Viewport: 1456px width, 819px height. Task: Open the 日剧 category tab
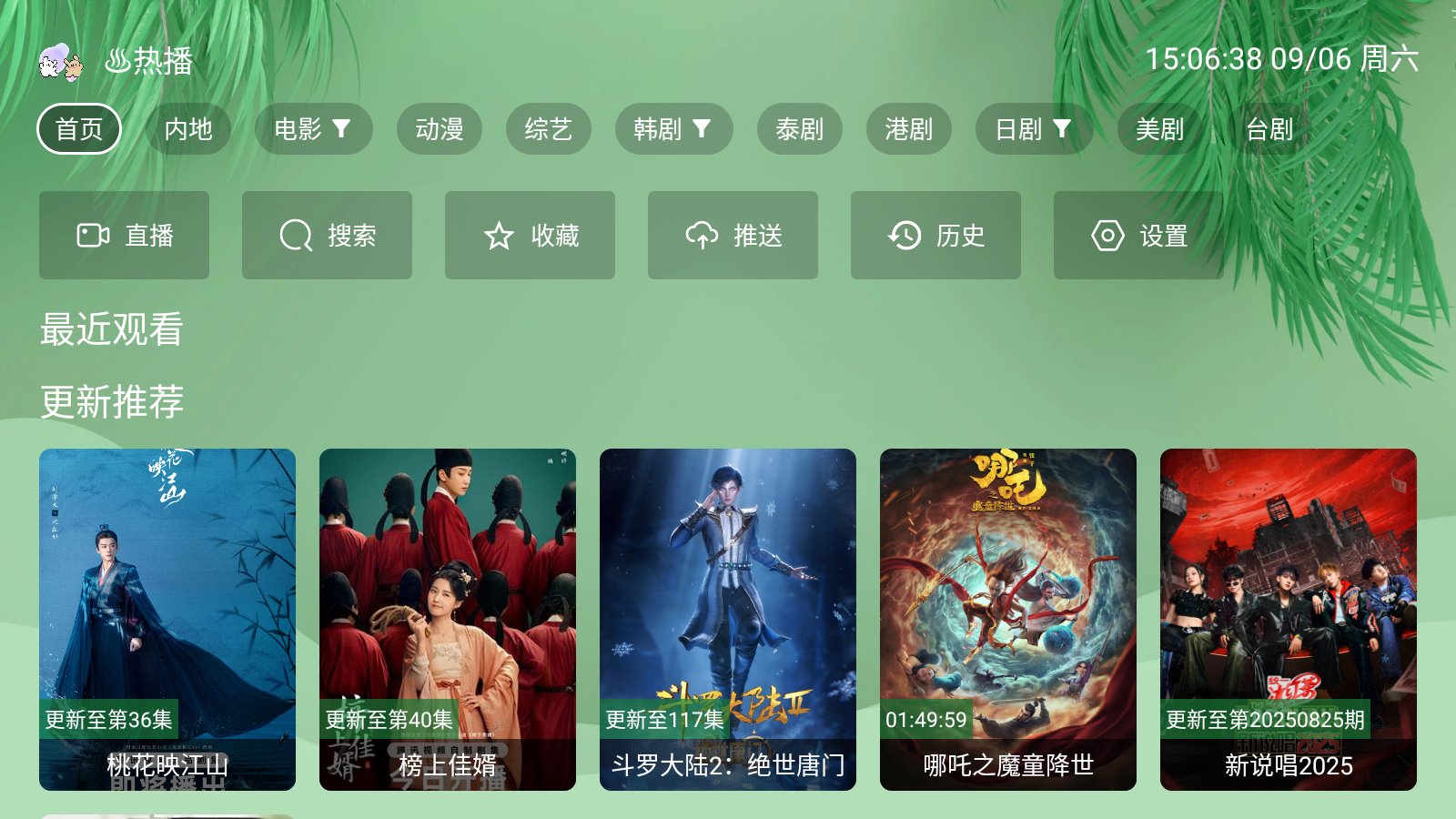pyautogui.click(x=1034, y=129)
